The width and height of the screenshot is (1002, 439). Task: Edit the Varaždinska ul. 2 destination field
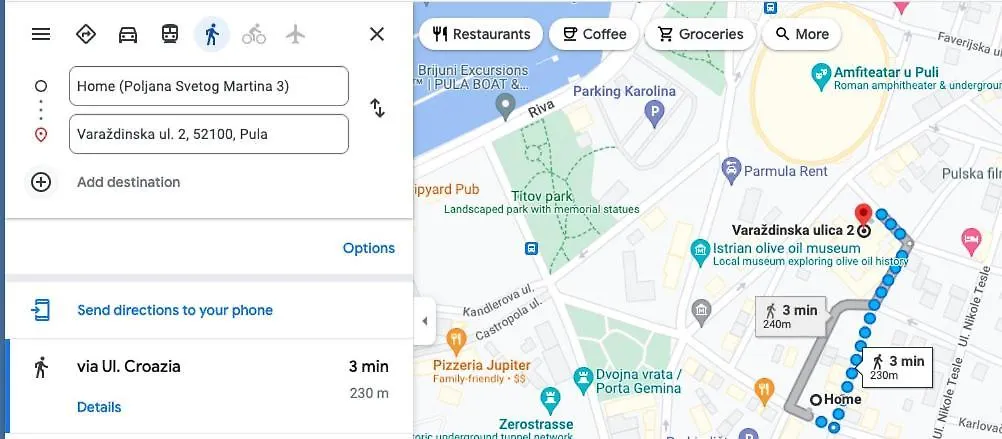[x=208, y=134]
